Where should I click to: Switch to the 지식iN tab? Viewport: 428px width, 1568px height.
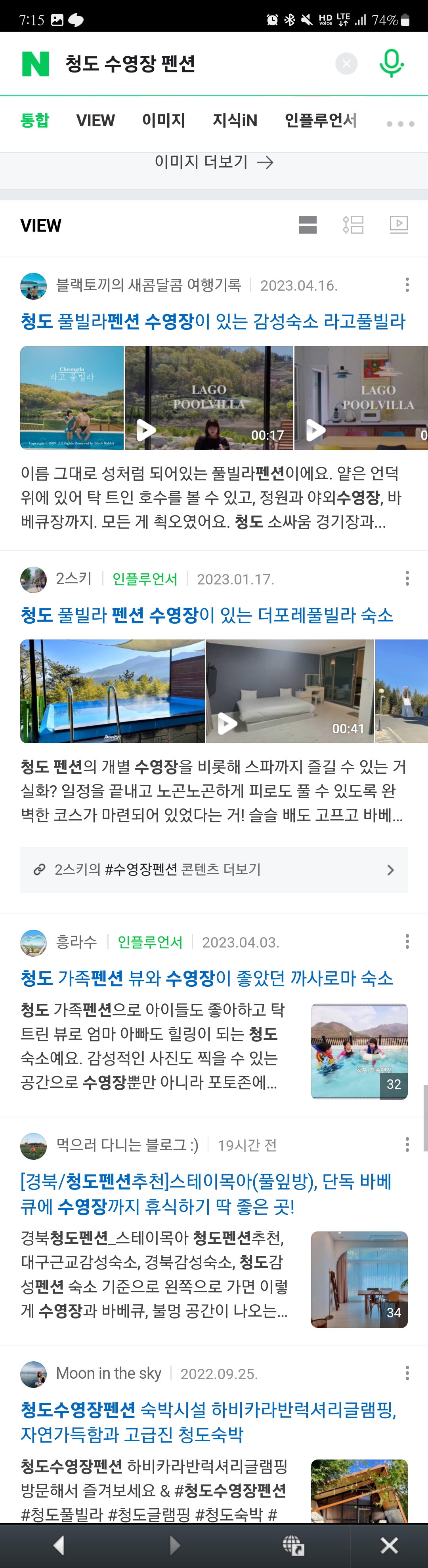[234, 120]
